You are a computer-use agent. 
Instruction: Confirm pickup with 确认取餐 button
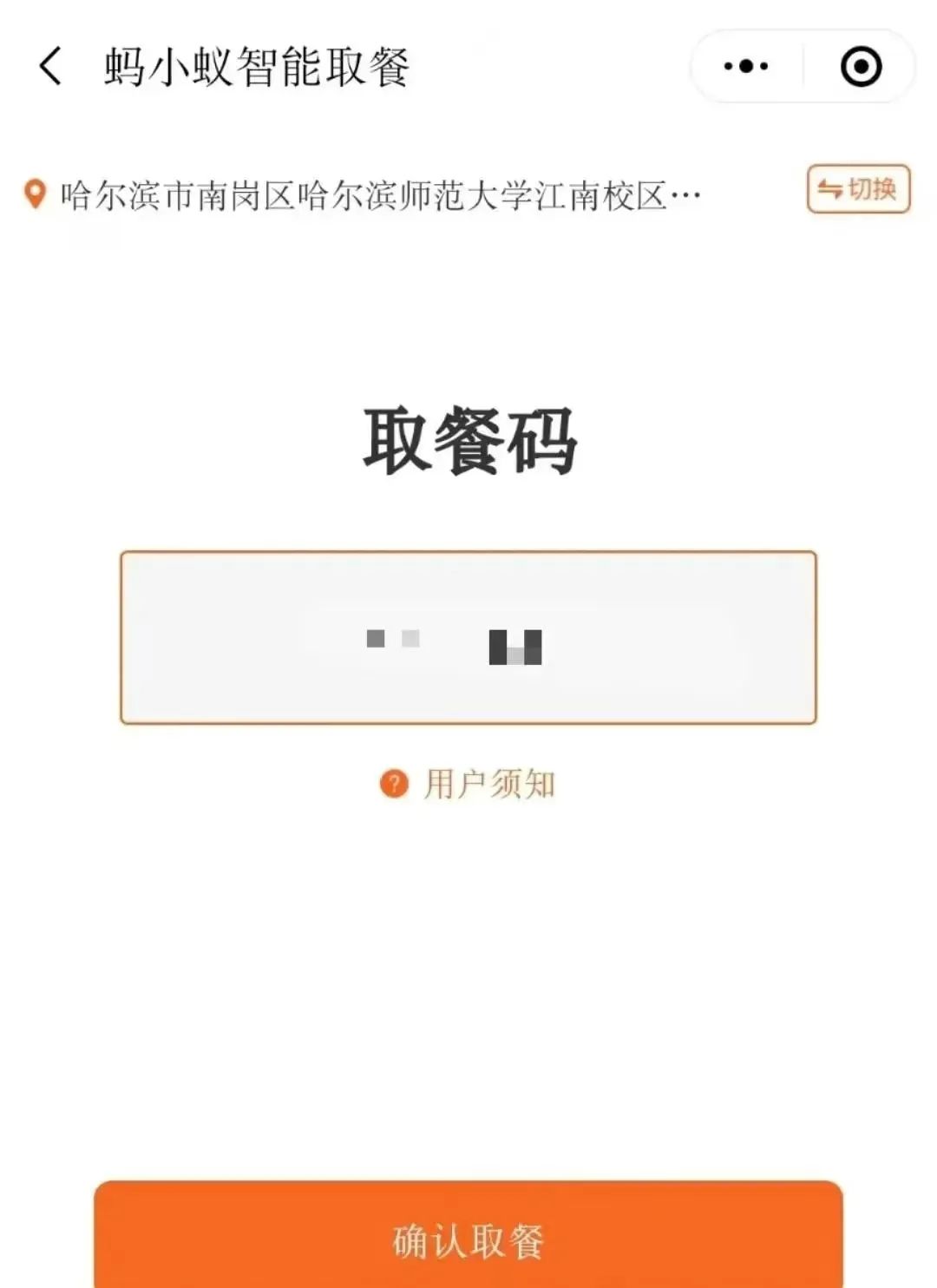pos(468,1239)
